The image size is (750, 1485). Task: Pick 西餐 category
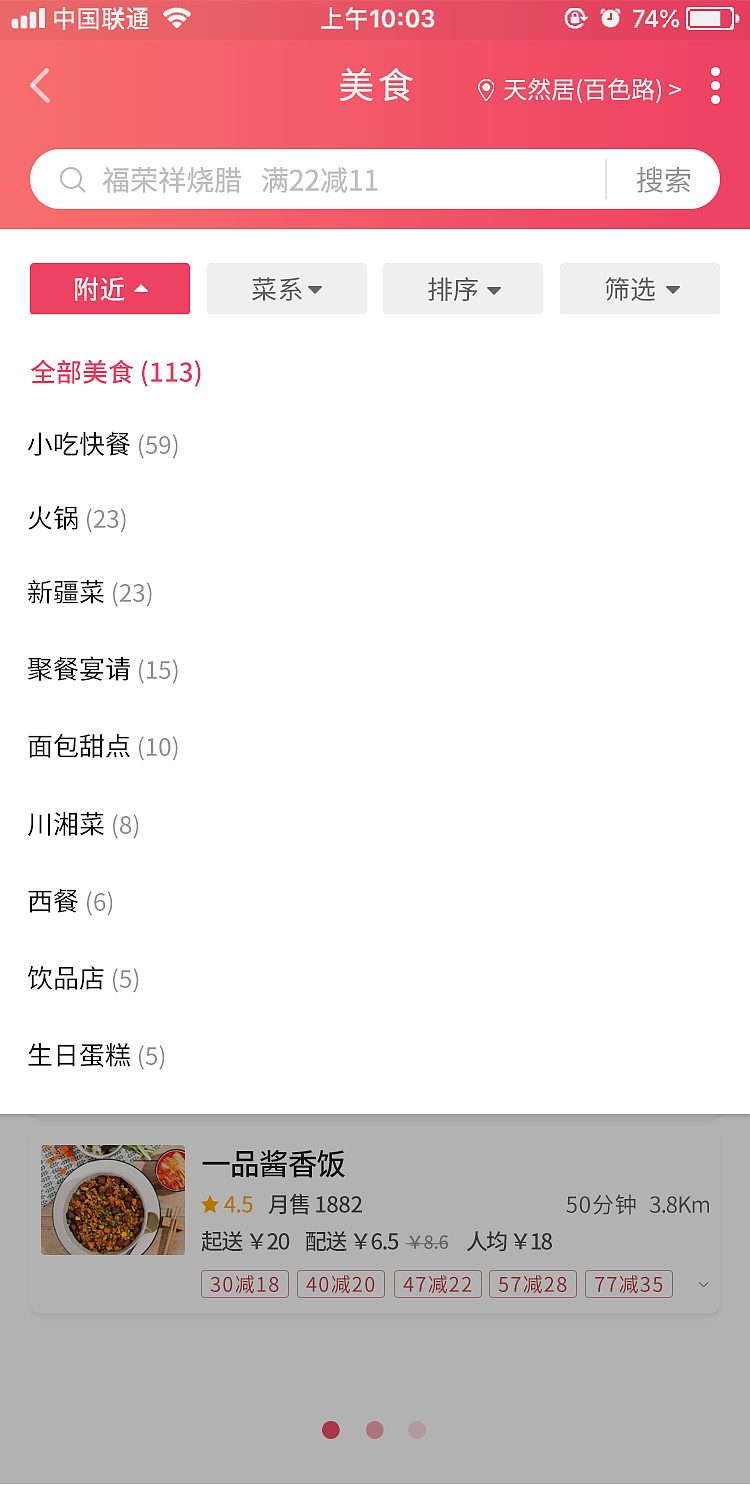[70, 902]
